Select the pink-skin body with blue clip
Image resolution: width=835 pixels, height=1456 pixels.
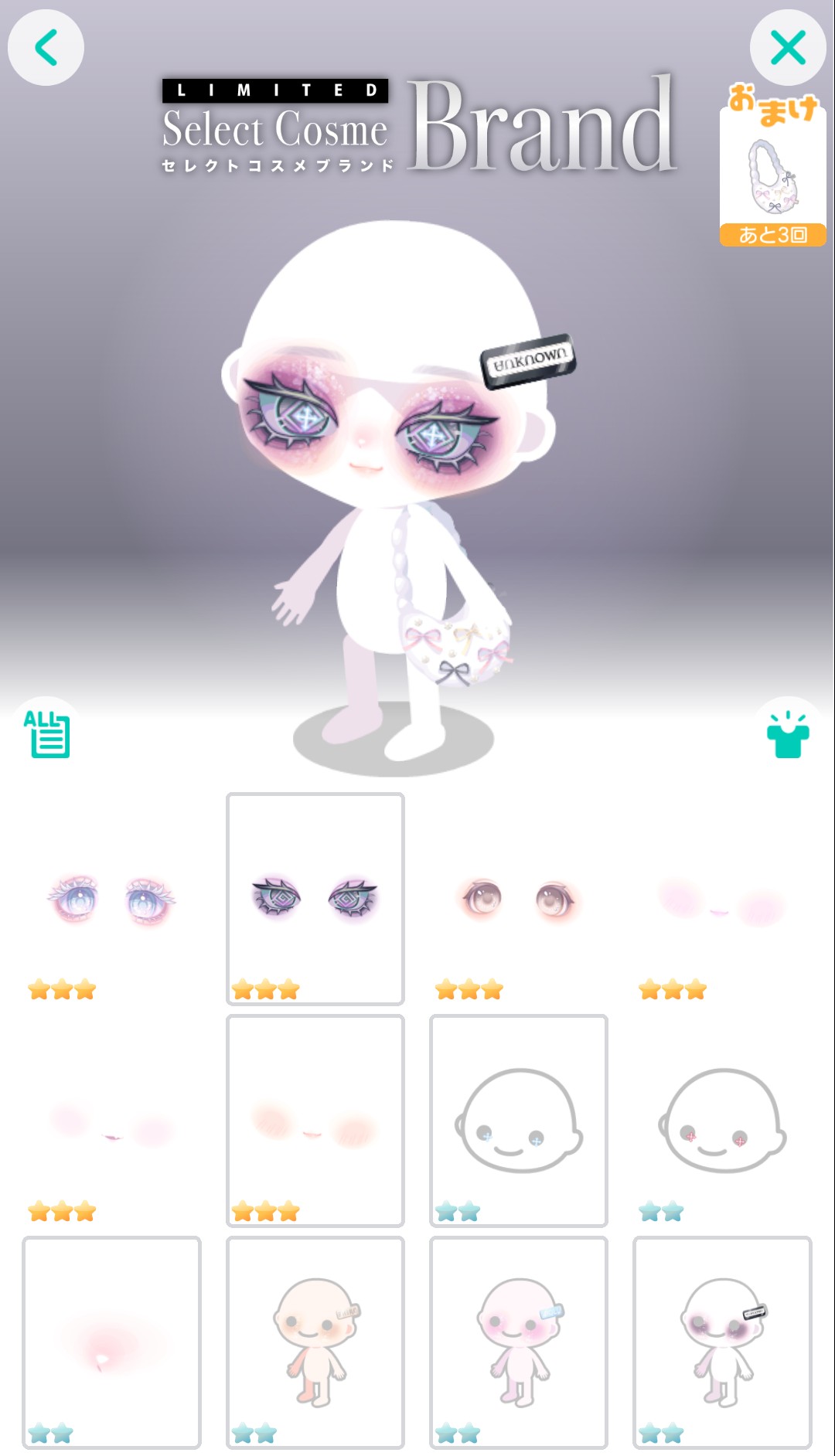pyautogui.click(x=519, y=1342)
